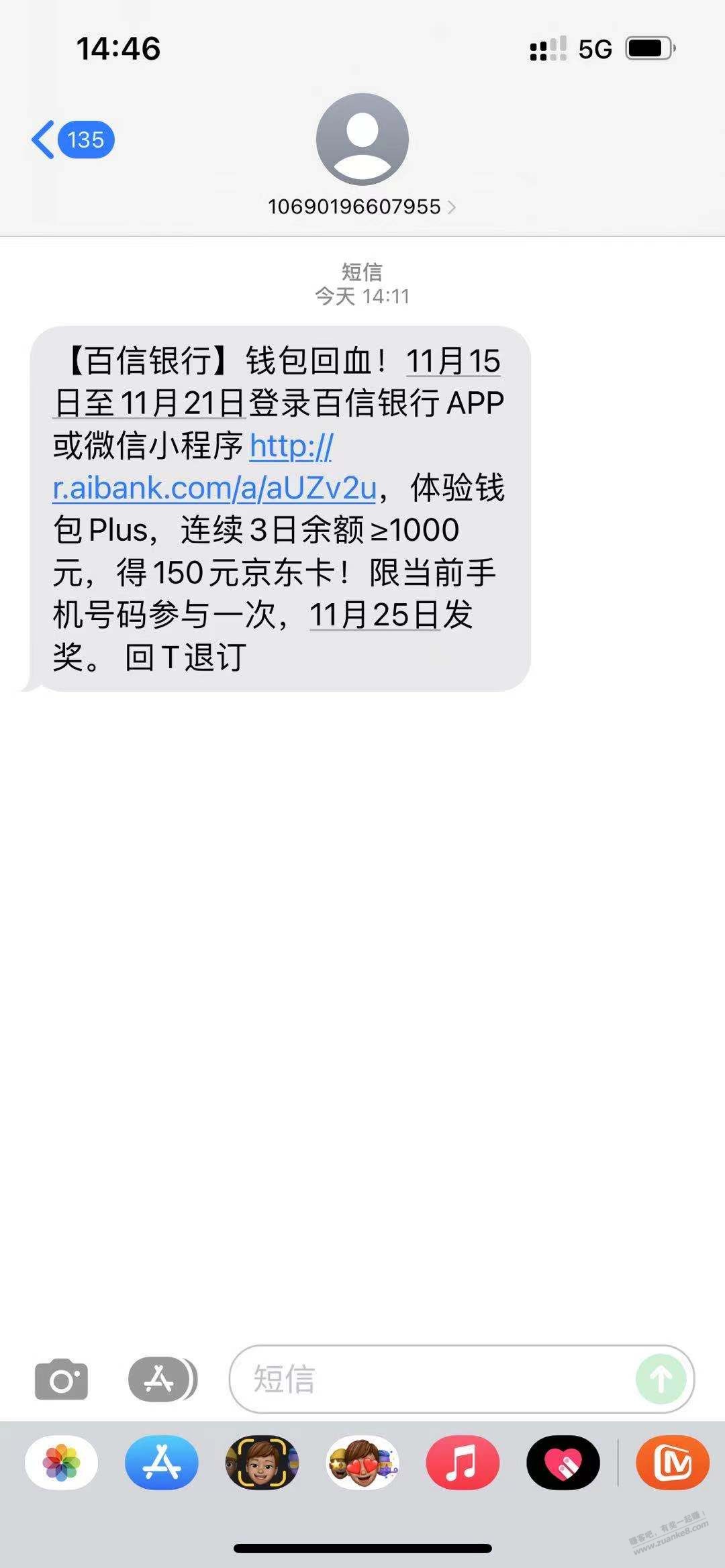The image size is (725, 1568).
Task: Focus the 短信 message text field
Action: click(430, 1380)
